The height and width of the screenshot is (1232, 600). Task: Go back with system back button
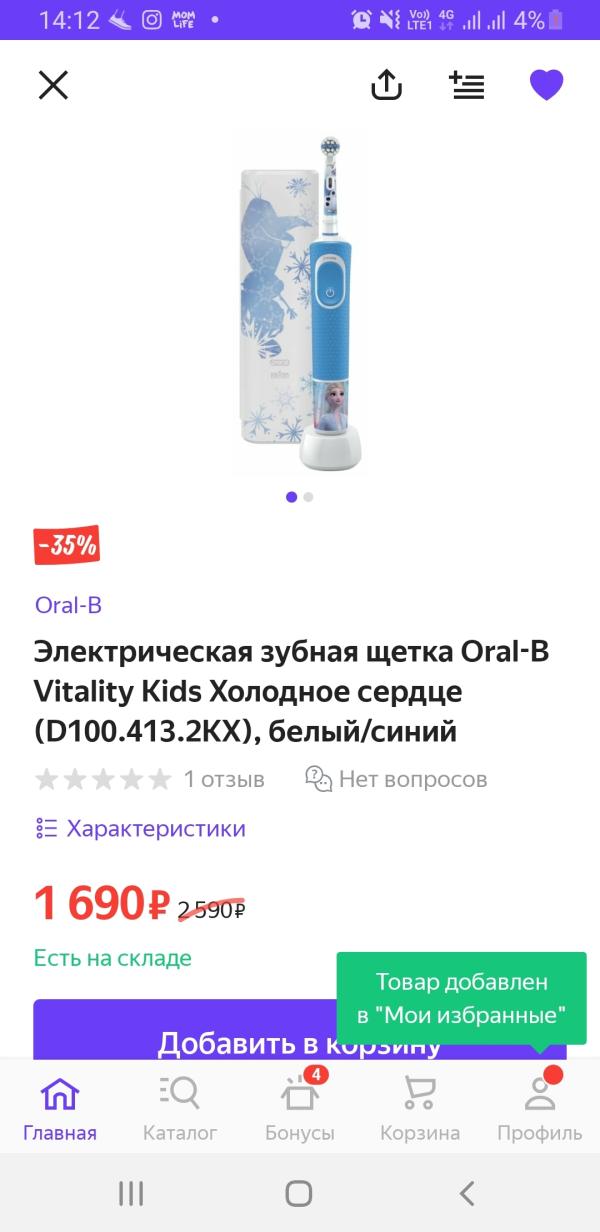click(x=466, y=1193)
